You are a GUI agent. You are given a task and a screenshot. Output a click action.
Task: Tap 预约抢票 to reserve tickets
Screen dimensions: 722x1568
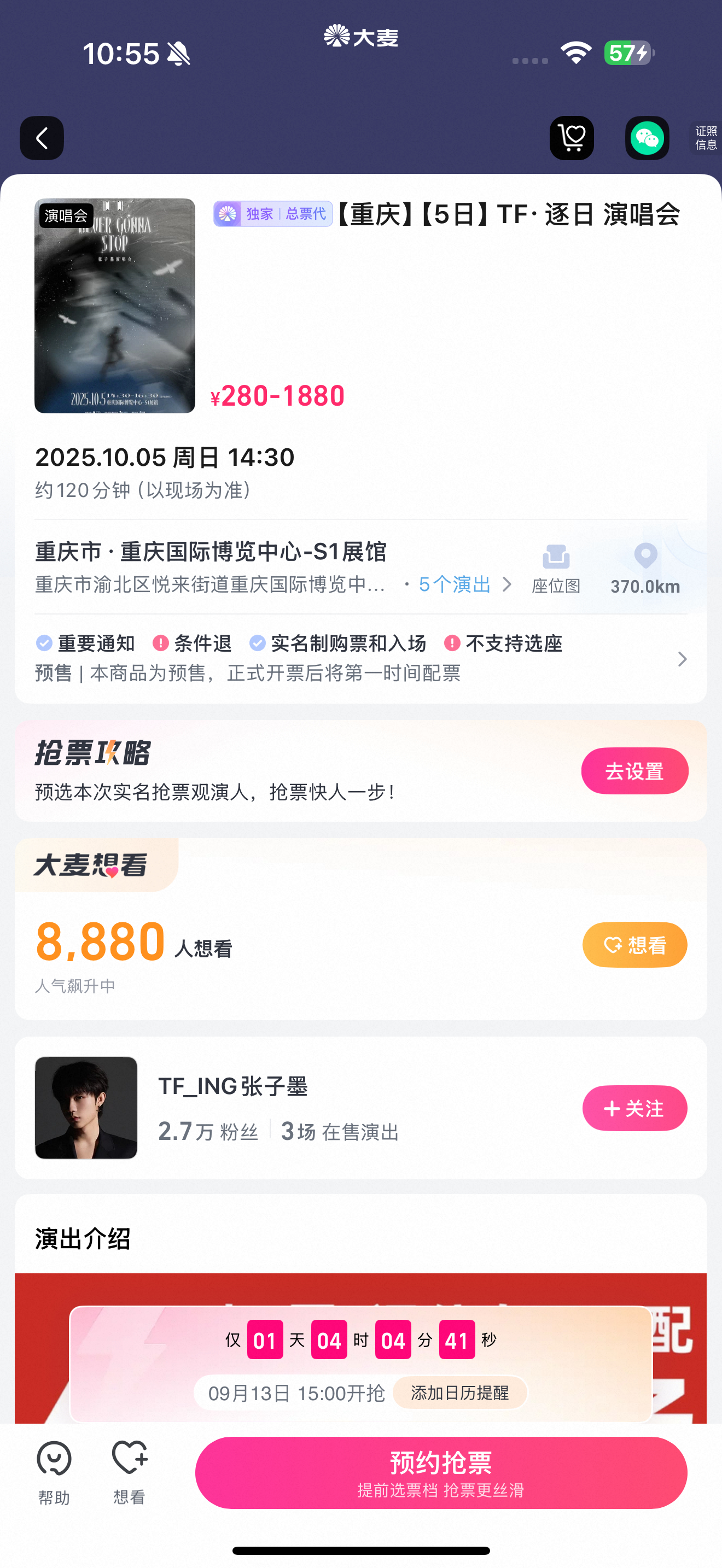[441, 1472]
